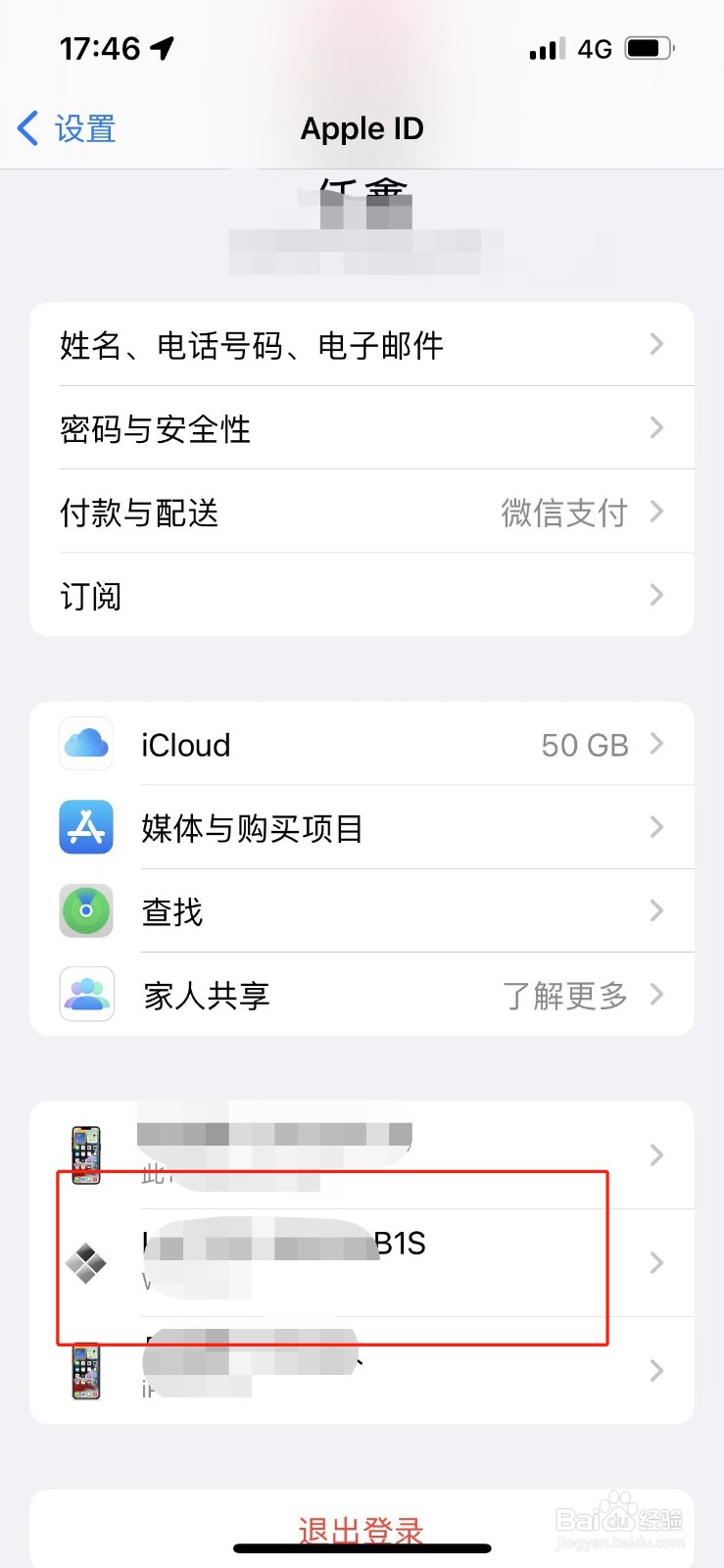Open the iCloud cloud icon
This screenshot has height=1568, width=724.
point(85,744)
